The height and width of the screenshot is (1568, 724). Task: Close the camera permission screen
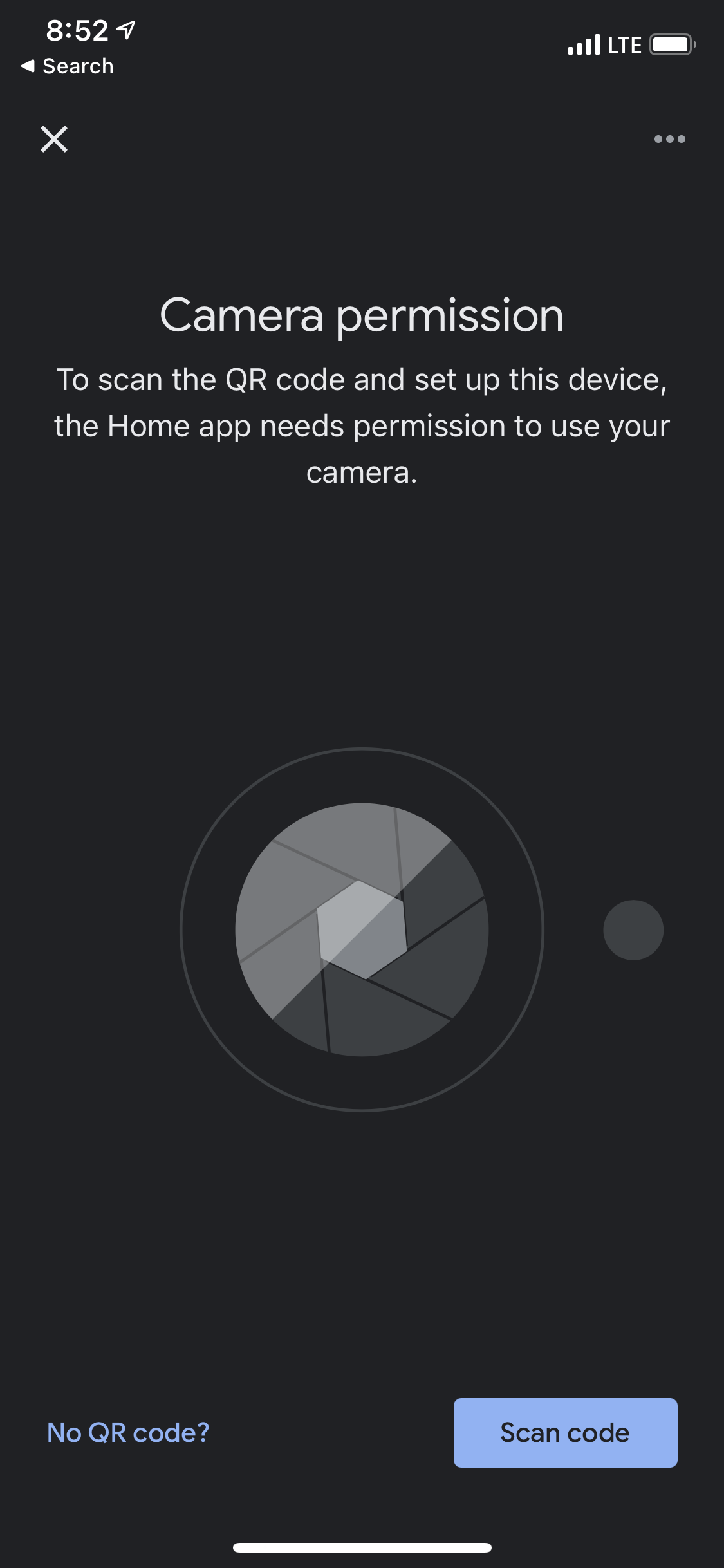tap(54, 139)
